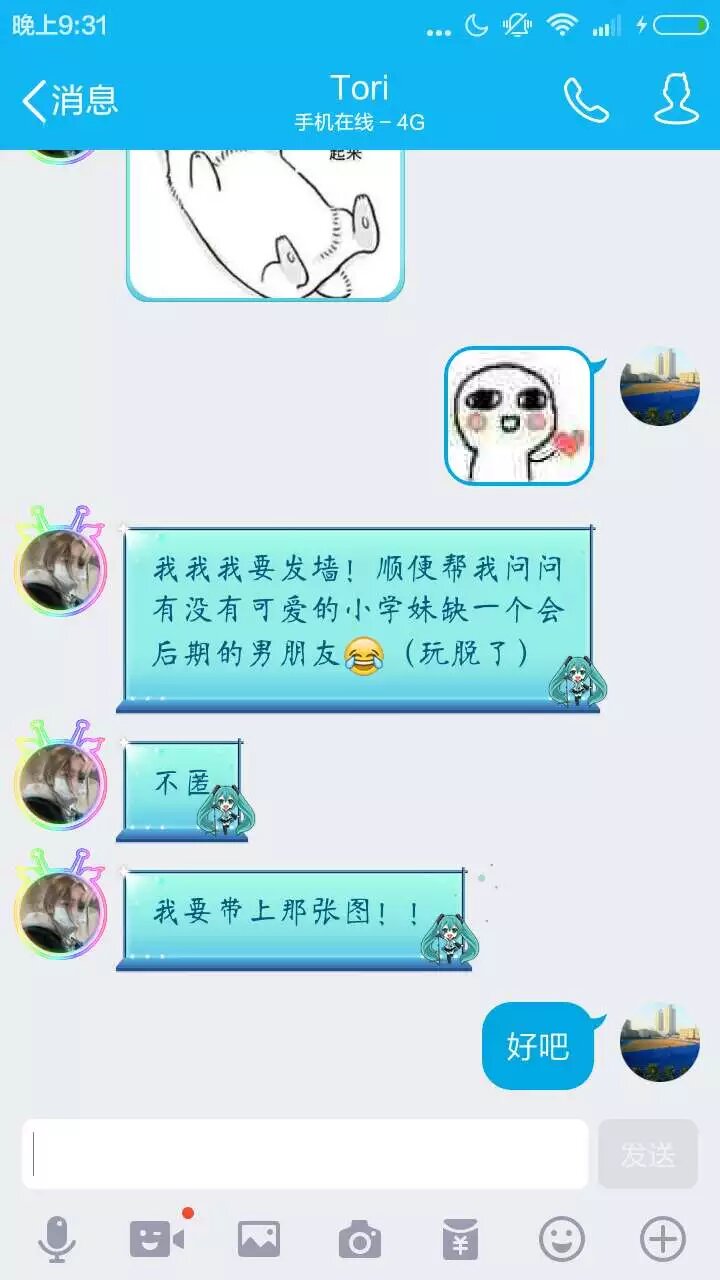
Task: Focus the message text field
Action: pyautogui.click(x=305, y=1154)
